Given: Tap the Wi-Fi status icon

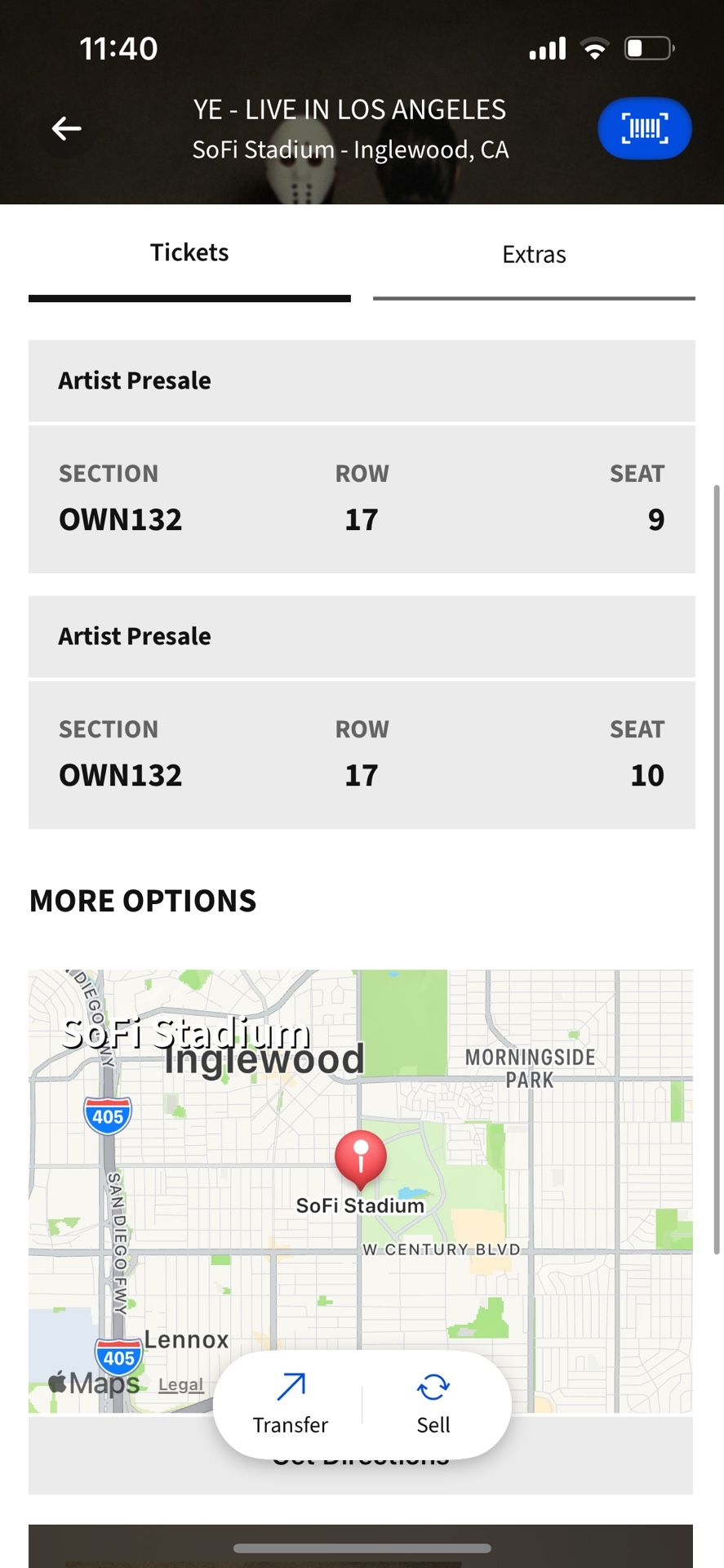Looking at the screenshot, I should [x=595, y=48].
